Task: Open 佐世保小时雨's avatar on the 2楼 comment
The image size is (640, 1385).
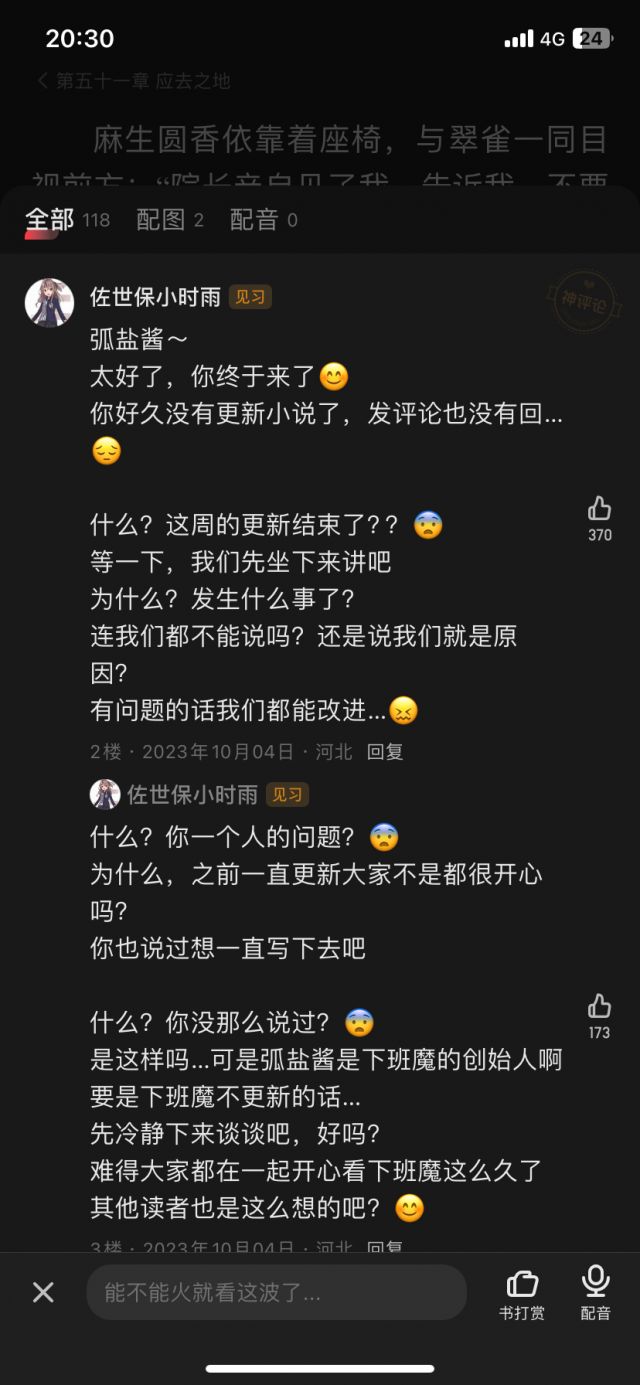Action: (x=49, y=303)
